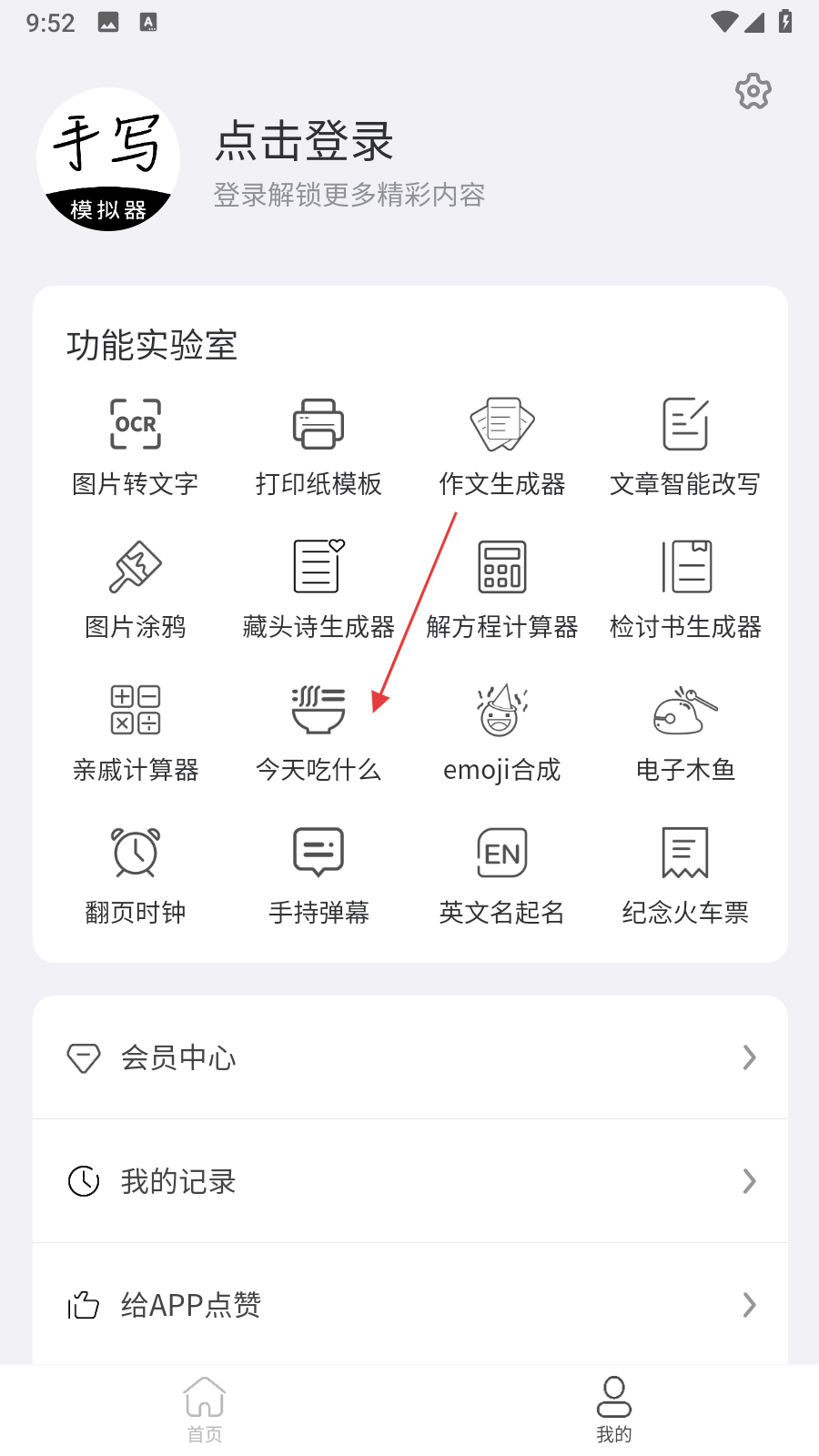This screenshot has height=1456, width=819.
Task: Launch 电子木鱼
Action: [x=685, y=732]
